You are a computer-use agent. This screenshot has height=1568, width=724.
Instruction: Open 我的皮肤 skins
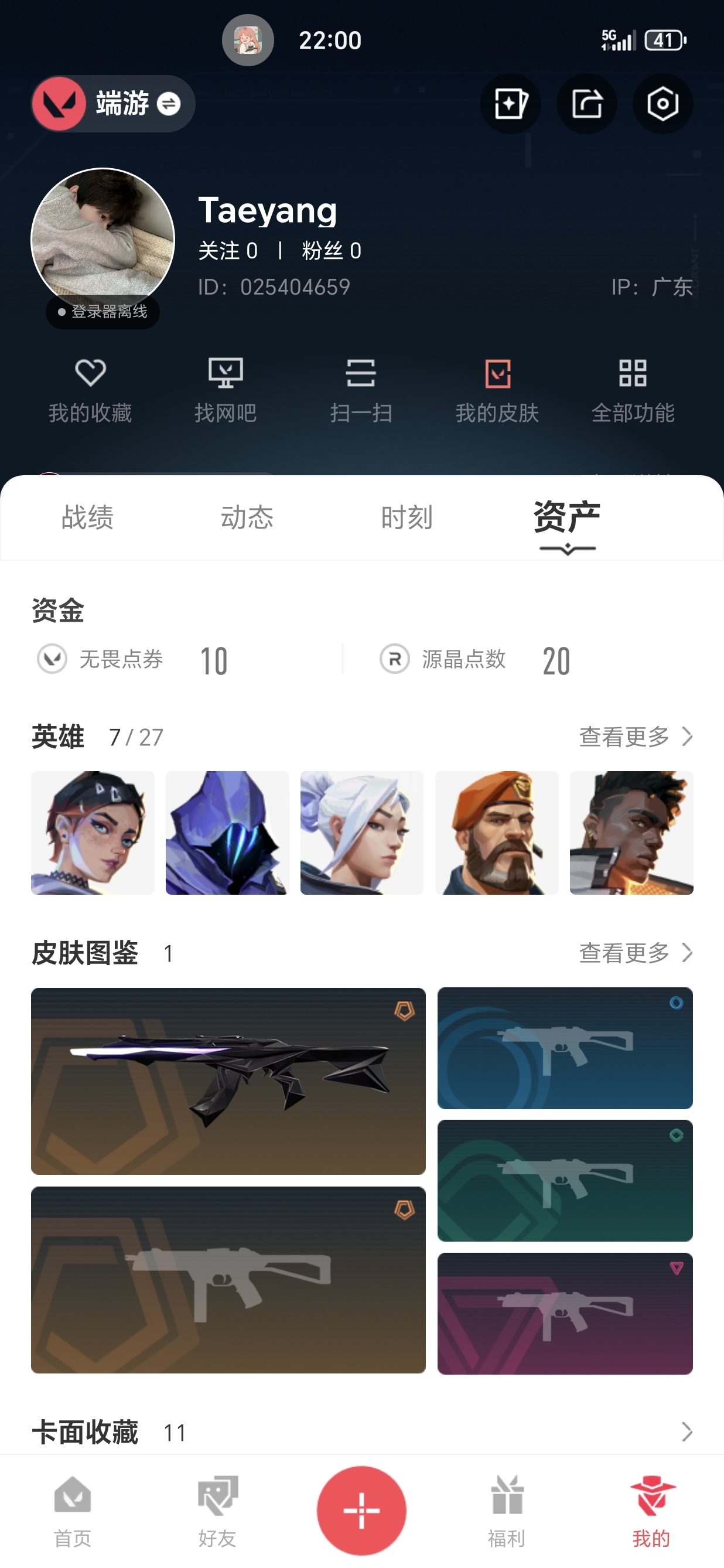(497, 390)
